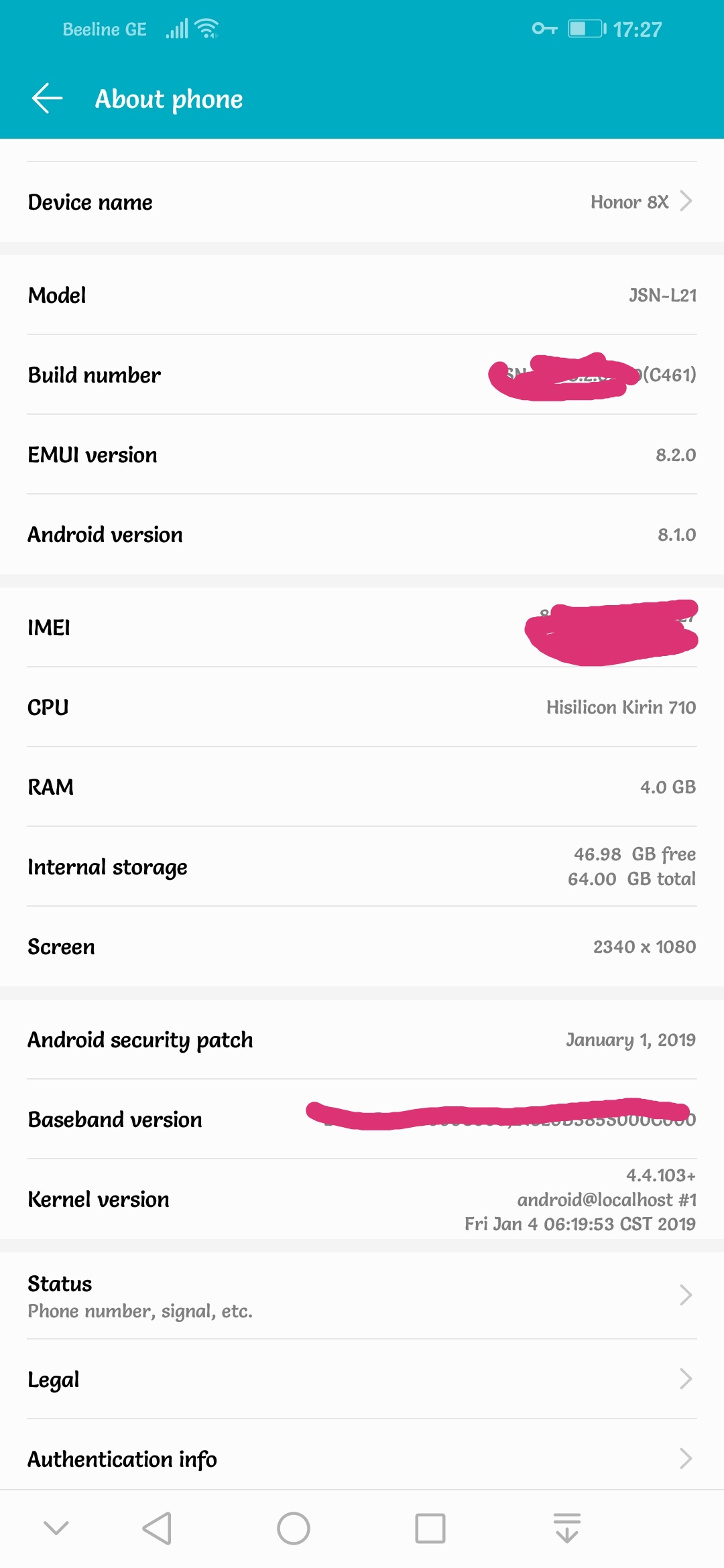Image resolution: width=724 pixels, height=1568 pixels.
Task: Open recent apps from navigation bar
Action: pos(430,1528)
